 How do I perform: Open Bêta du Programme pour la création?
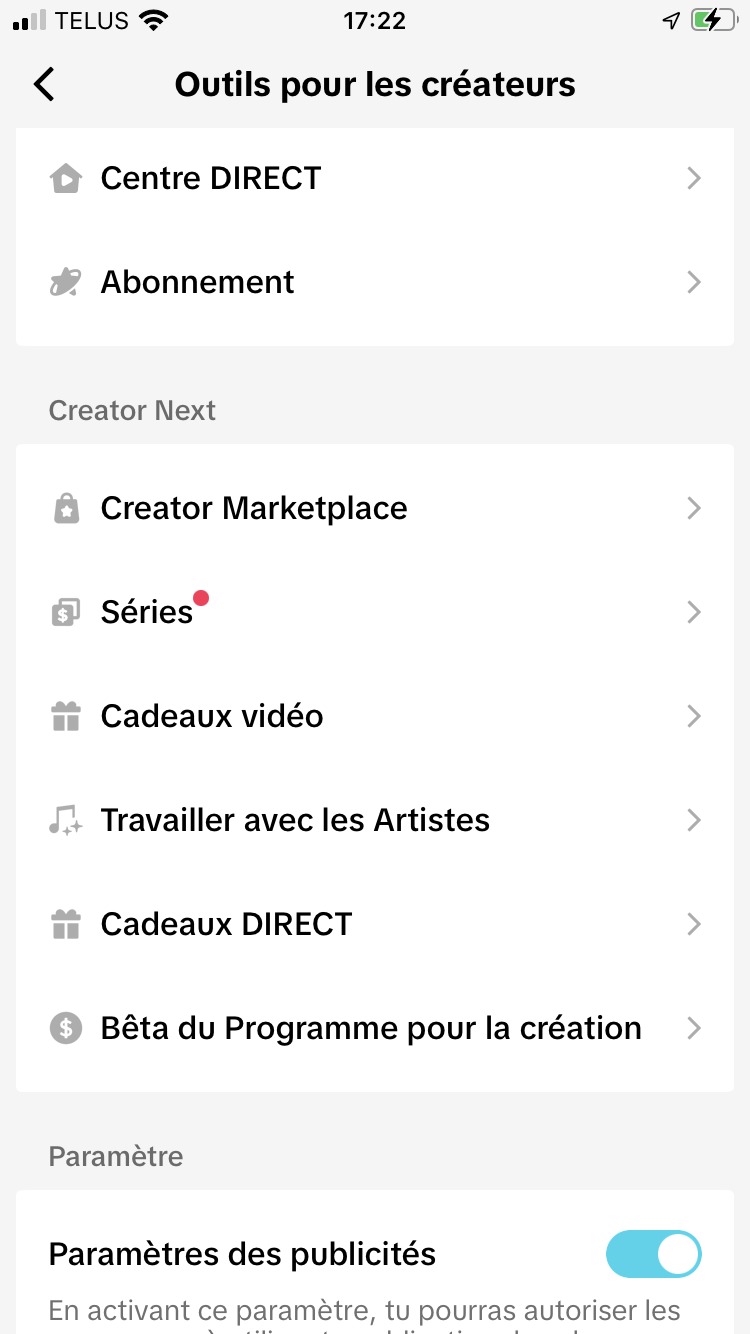[375, 1028]
